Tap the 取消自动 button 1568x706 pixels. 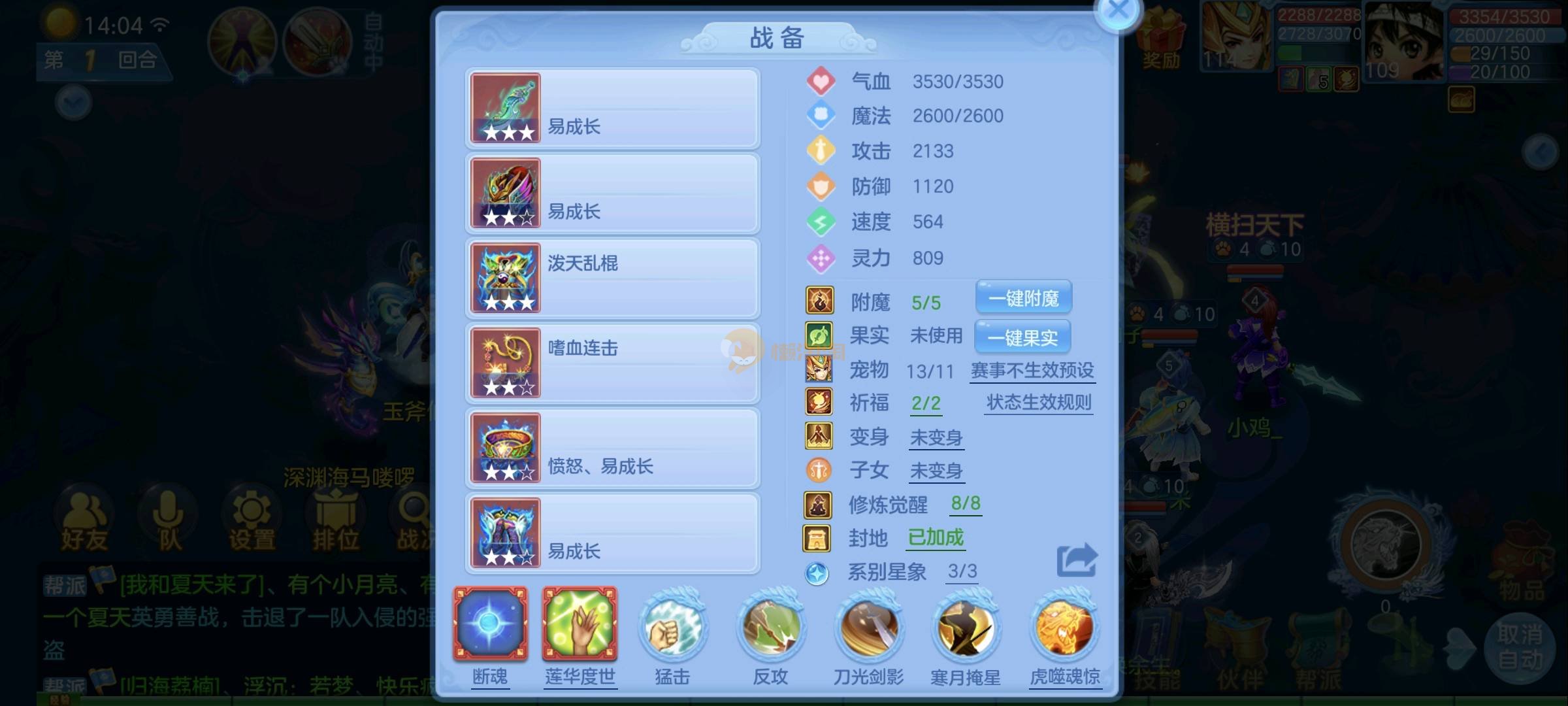[1520, 647]
